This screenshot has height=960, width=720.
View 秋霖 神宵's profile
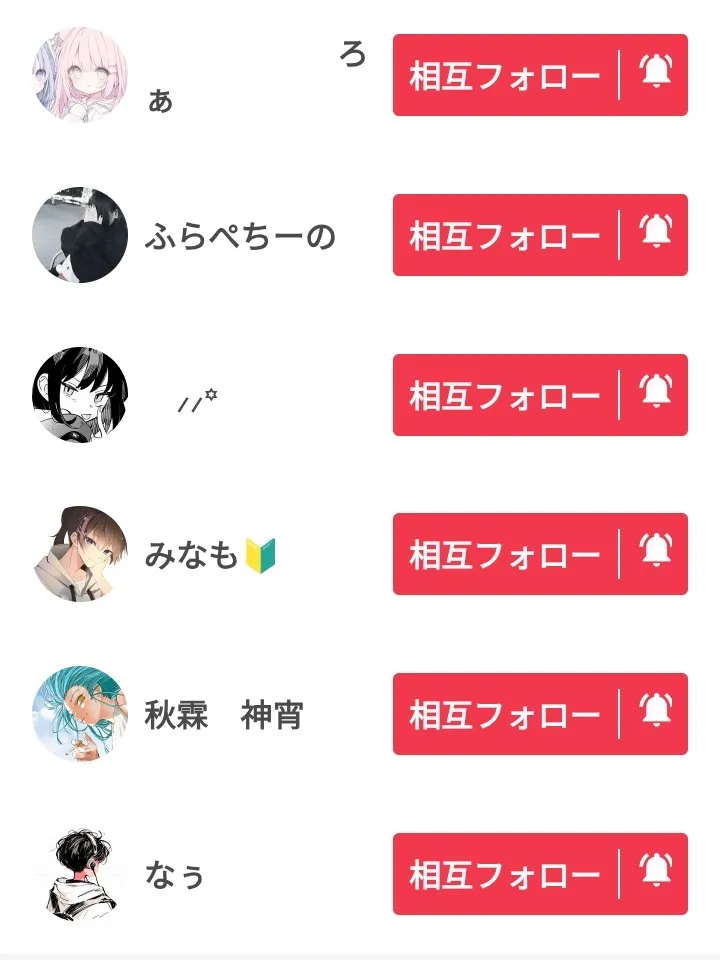pyautogui.click(x=223, y=716)
